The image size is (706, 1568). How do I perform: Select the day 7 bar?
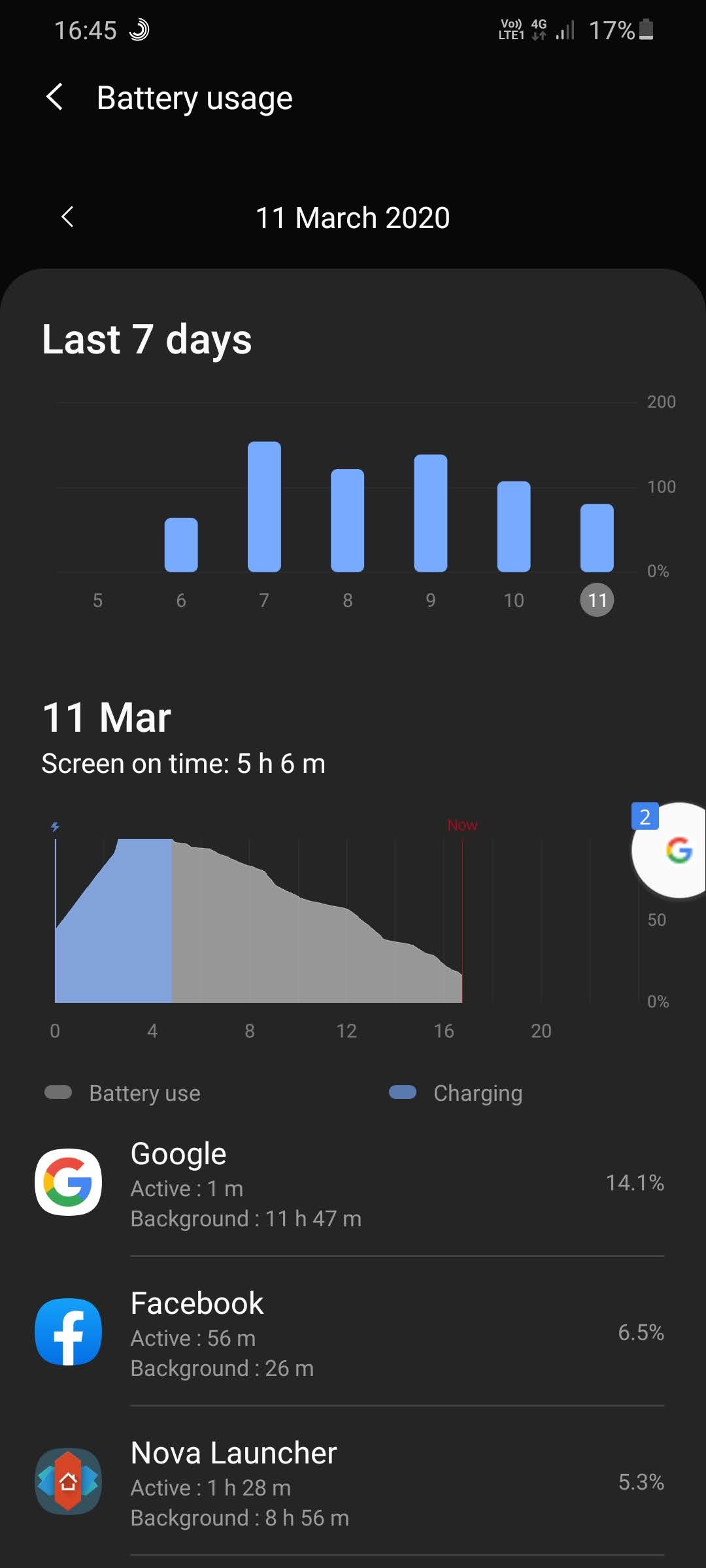pos(264,507)
